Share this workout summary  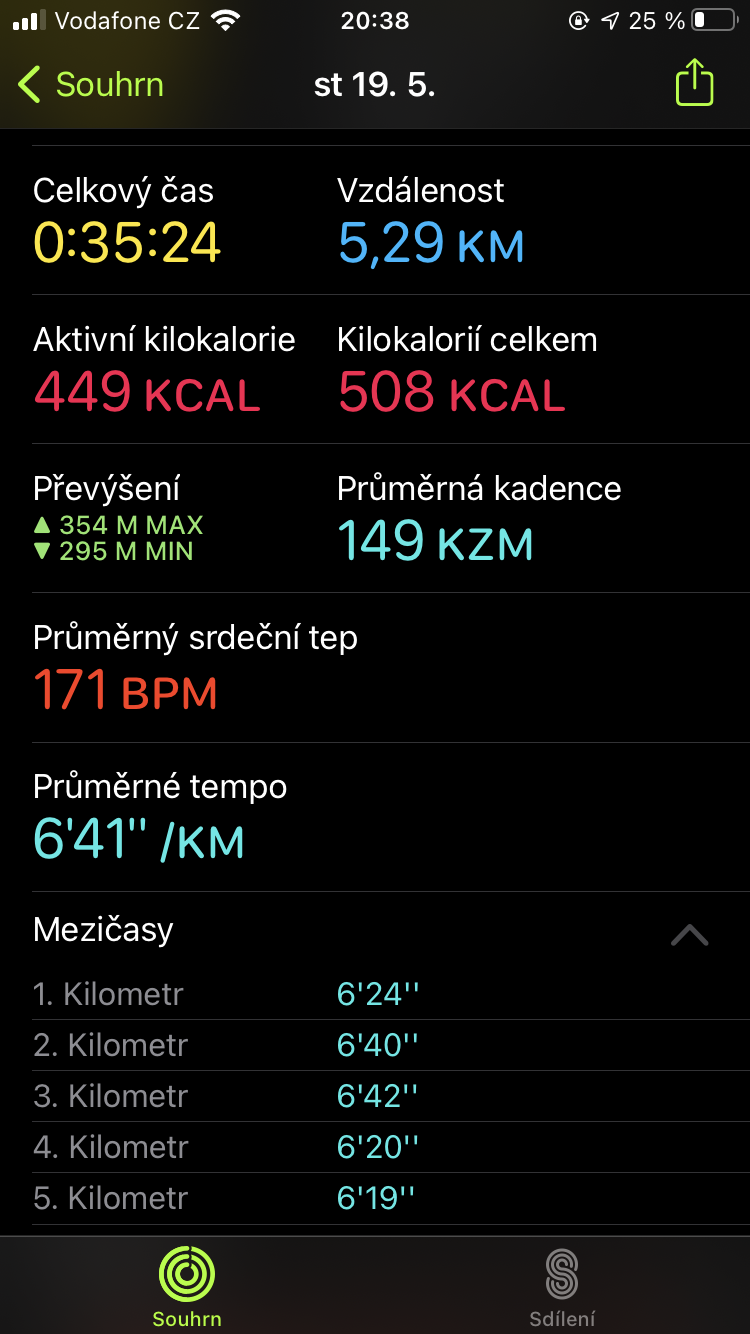pyautogui.click(x=694, y=83)
